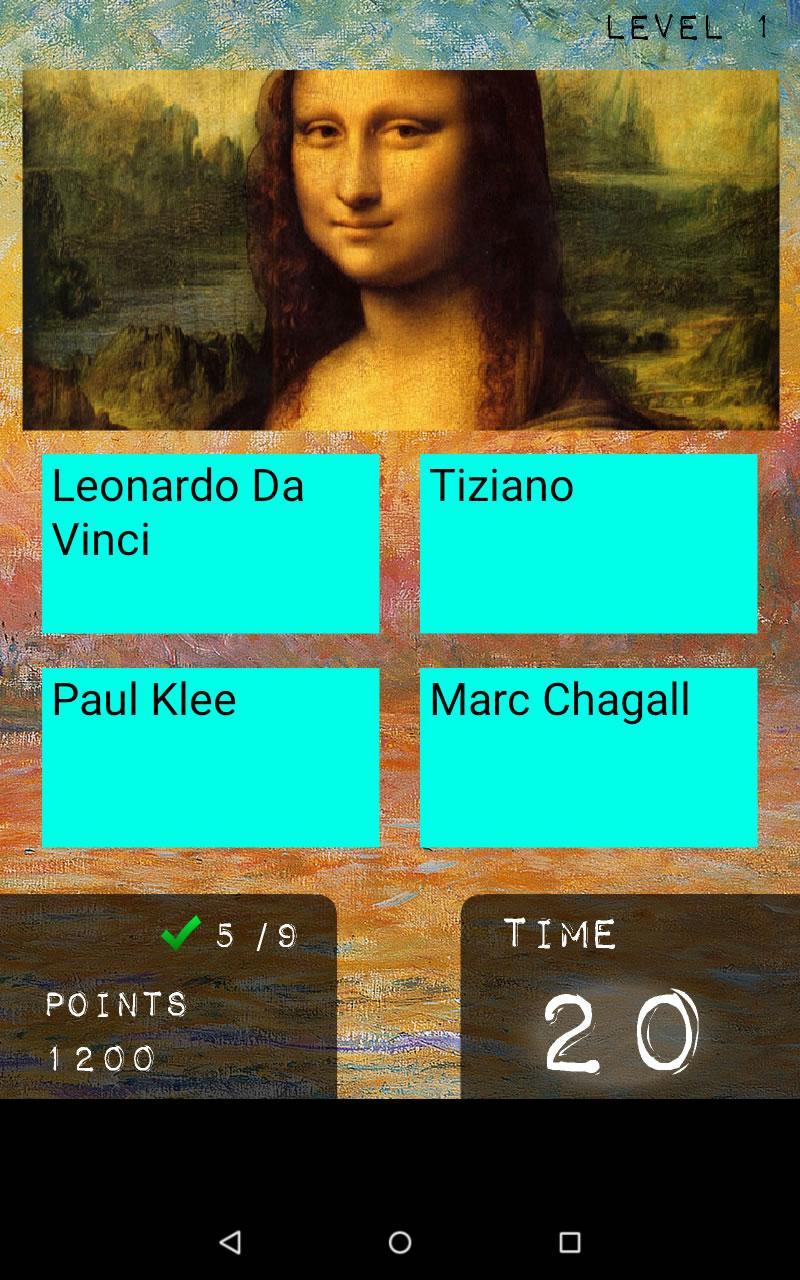Answer with Marc Chagall

[x=588, y=757]
